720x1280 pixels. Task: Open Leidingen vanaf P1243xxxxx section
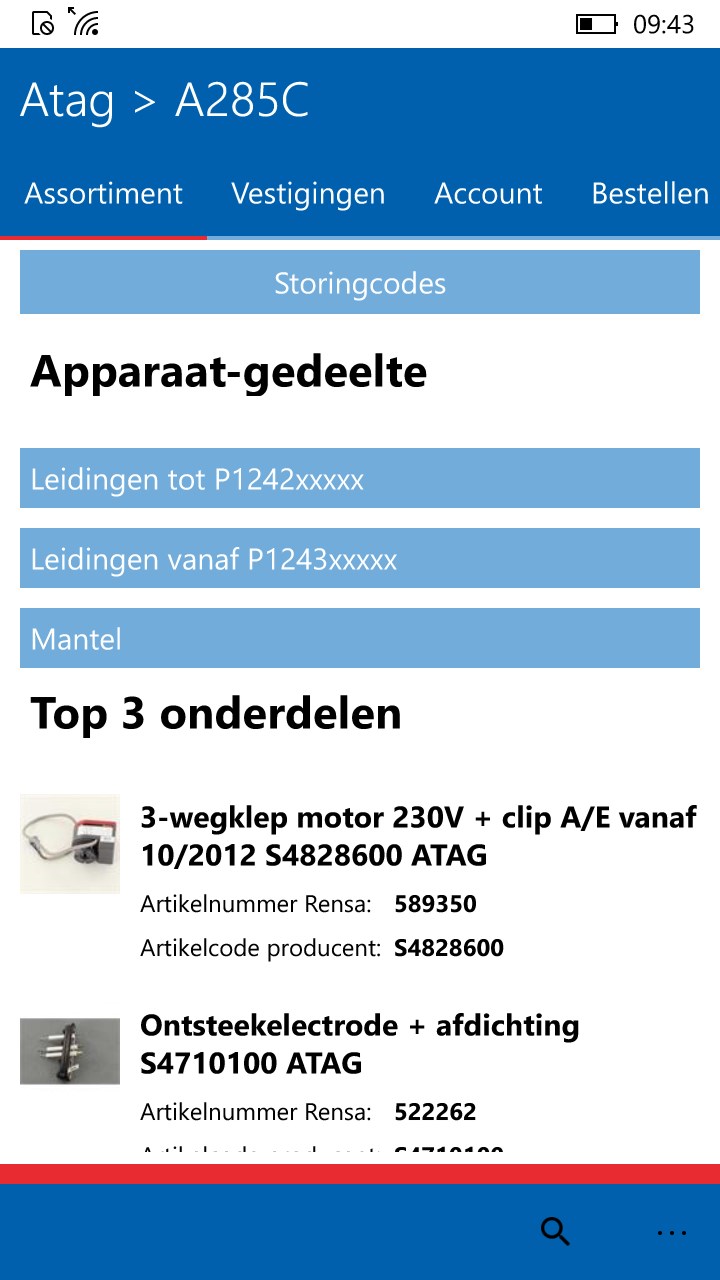(360, 559)
